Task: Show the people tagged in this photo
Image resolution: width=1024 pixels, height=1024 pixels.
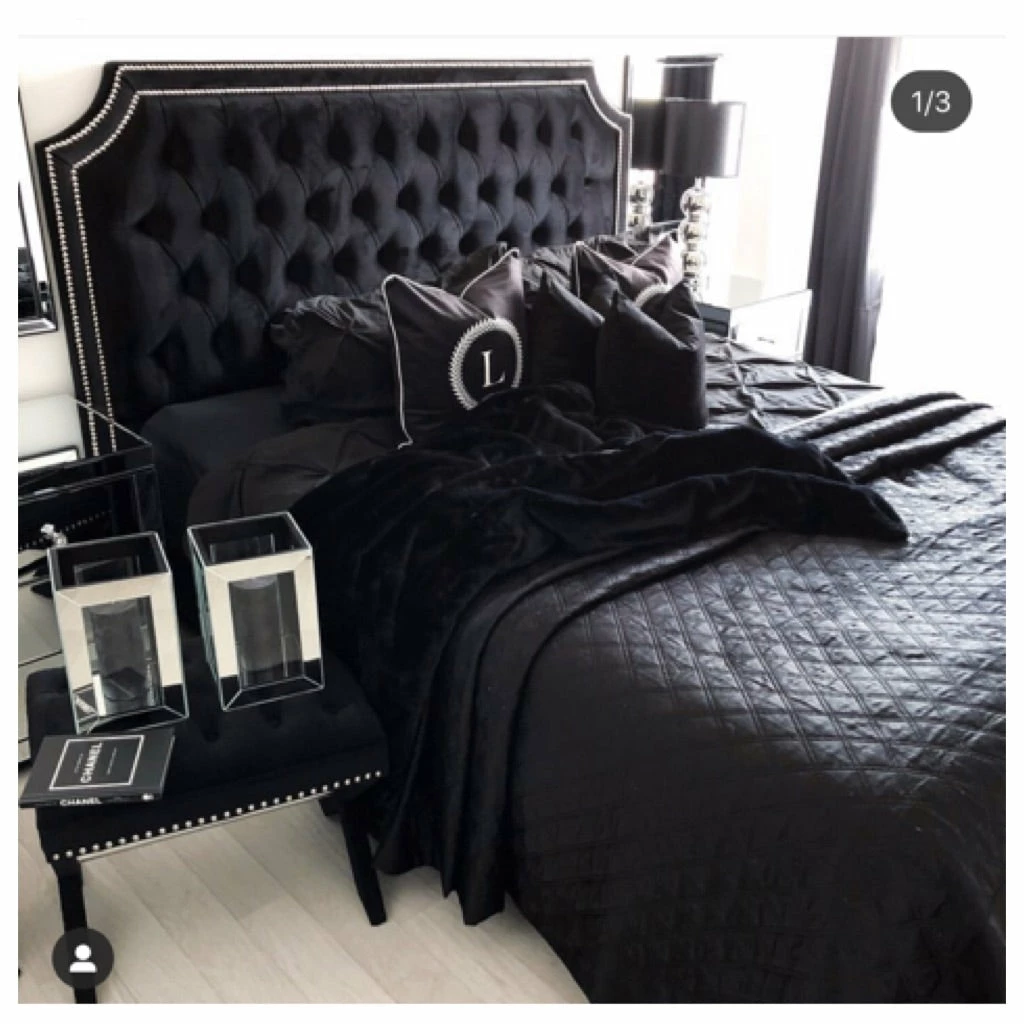Action: (x=82, y=958)
